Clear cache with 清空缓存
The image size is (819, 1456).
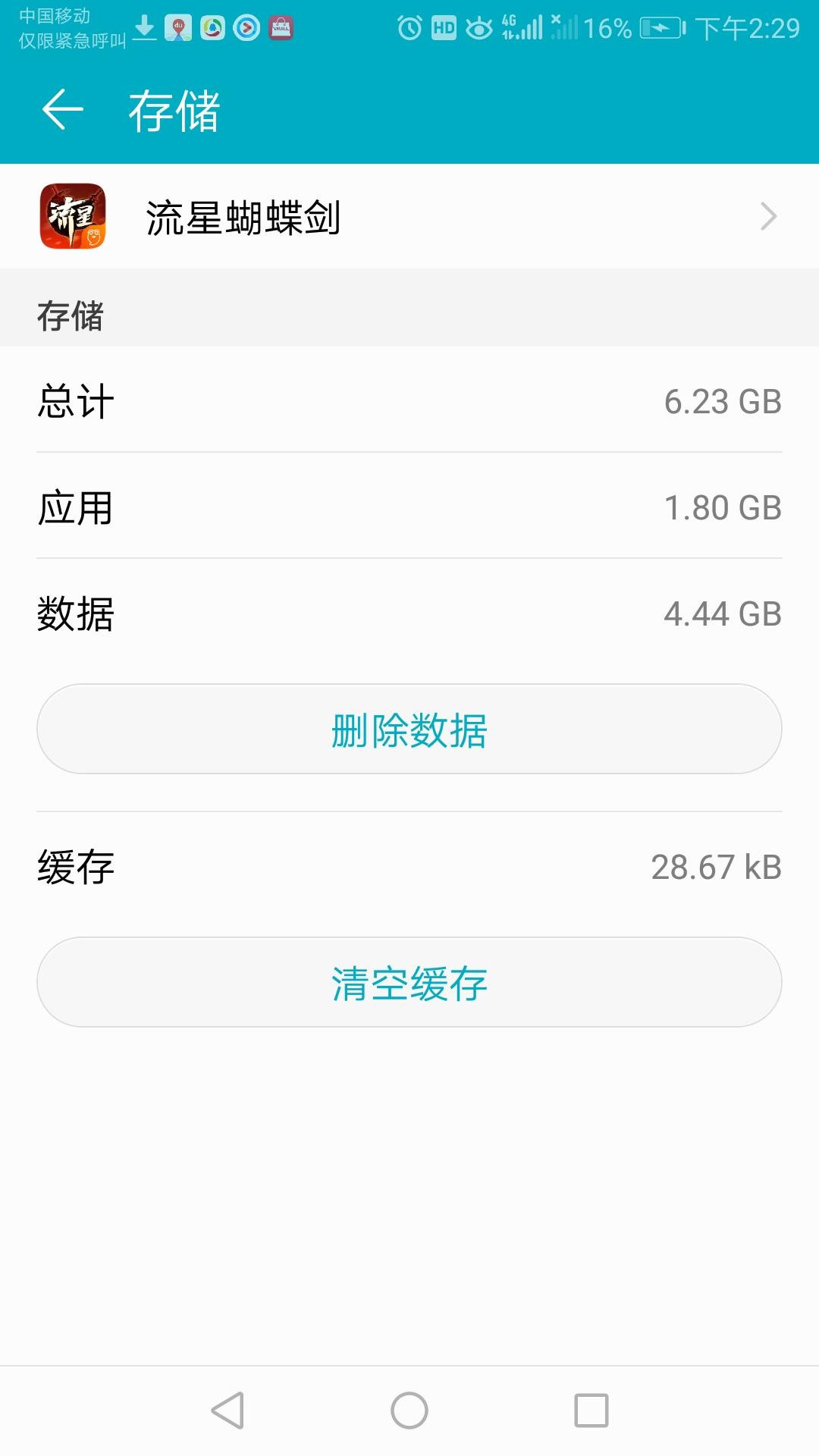pyautogui.click(x=409, y=983)
